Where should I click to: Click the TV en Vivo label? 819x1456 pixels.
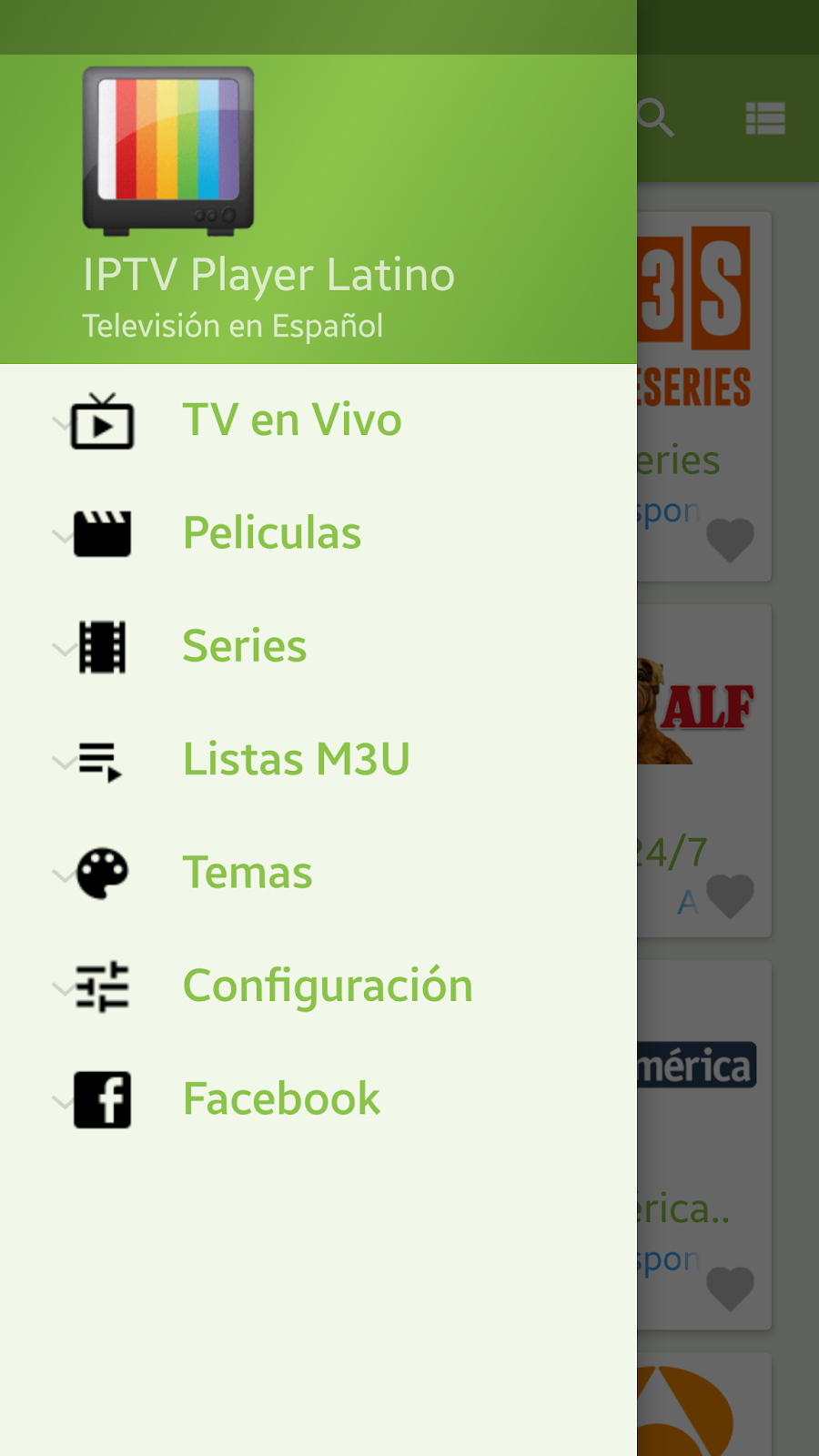click(293, 421)
